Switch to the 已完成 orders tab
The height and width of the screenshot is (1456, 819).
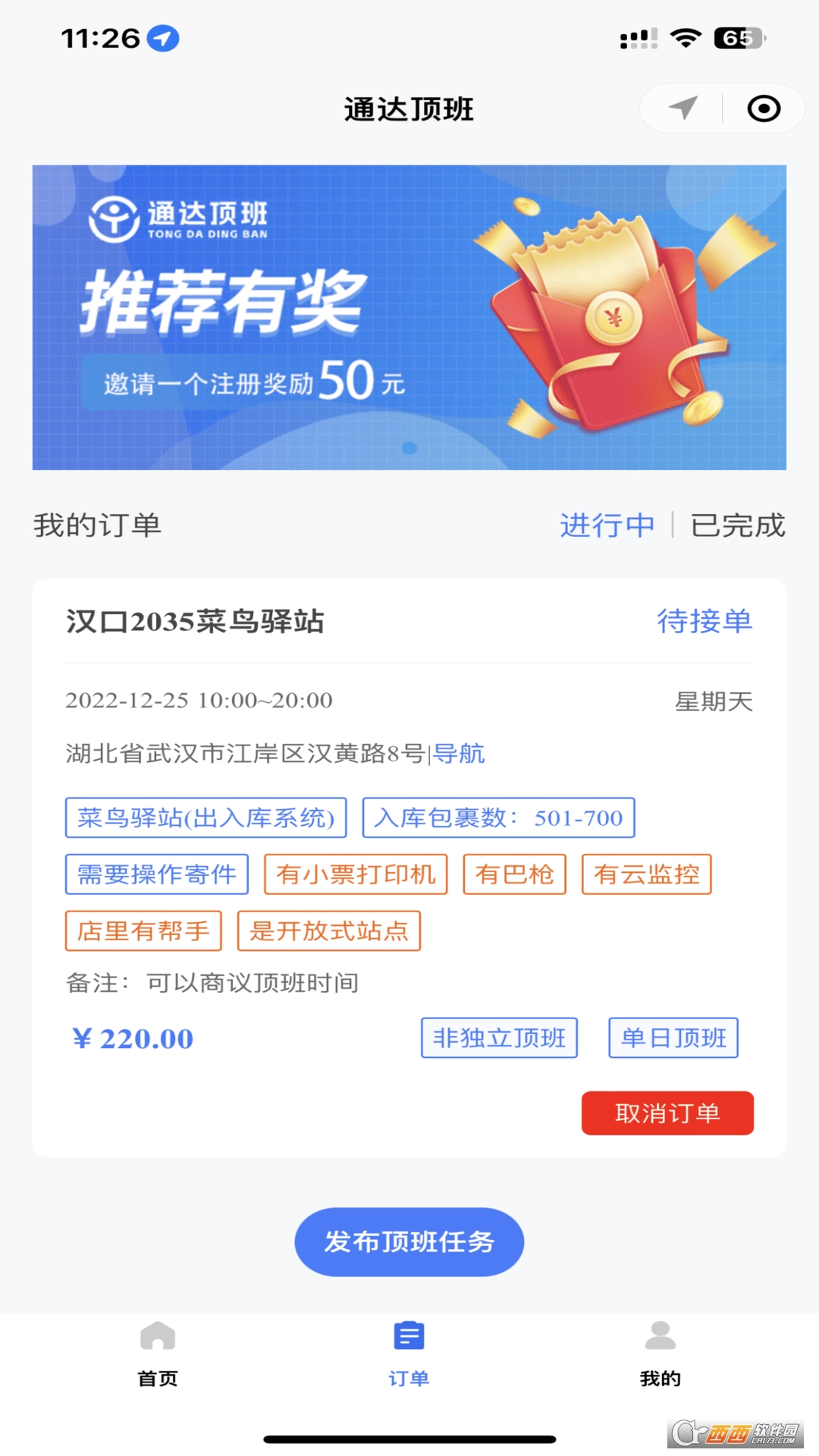tap(737, 525)
